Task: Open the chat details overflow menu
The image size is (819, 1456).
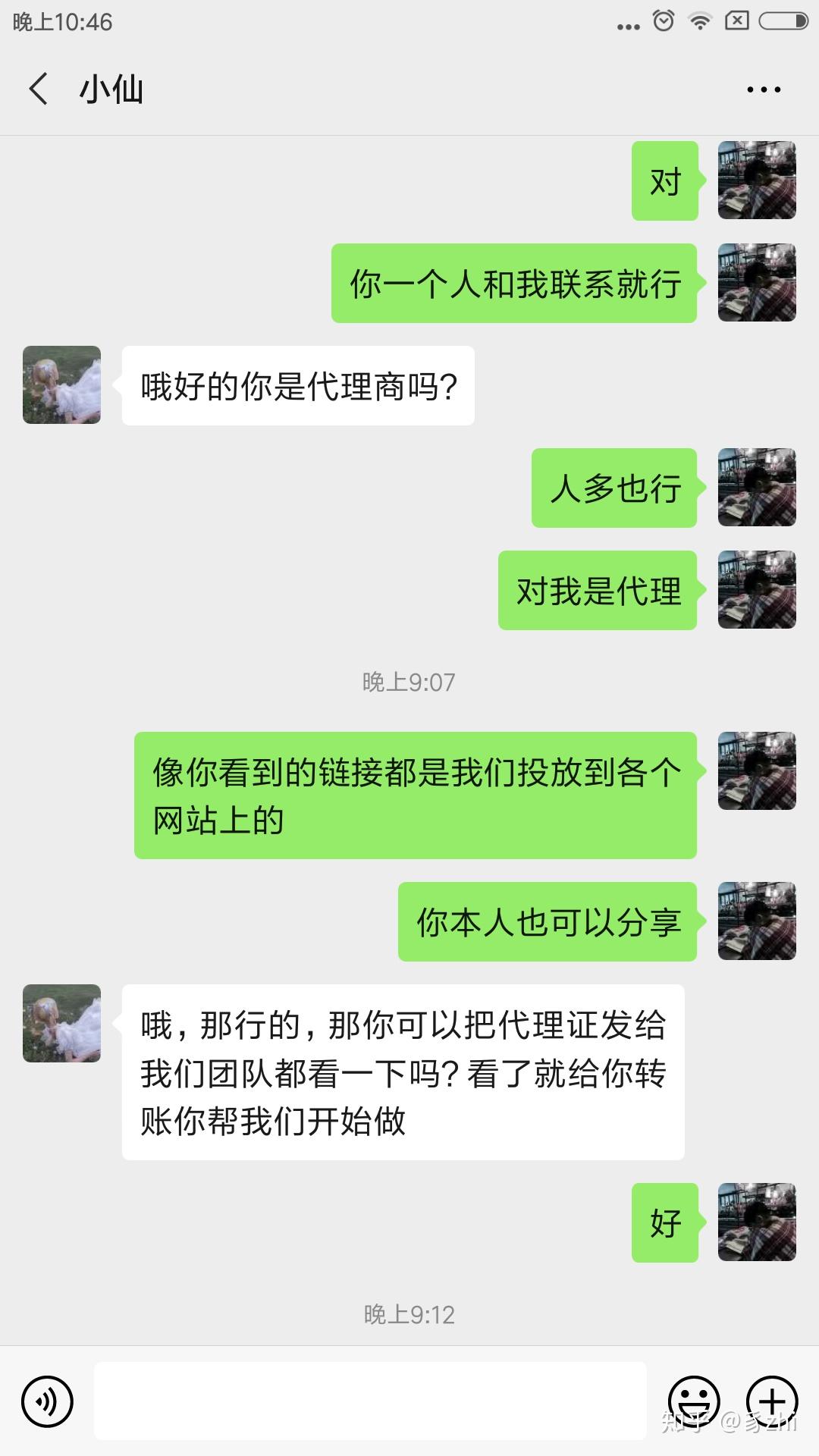Action: [x=763, y=89]
